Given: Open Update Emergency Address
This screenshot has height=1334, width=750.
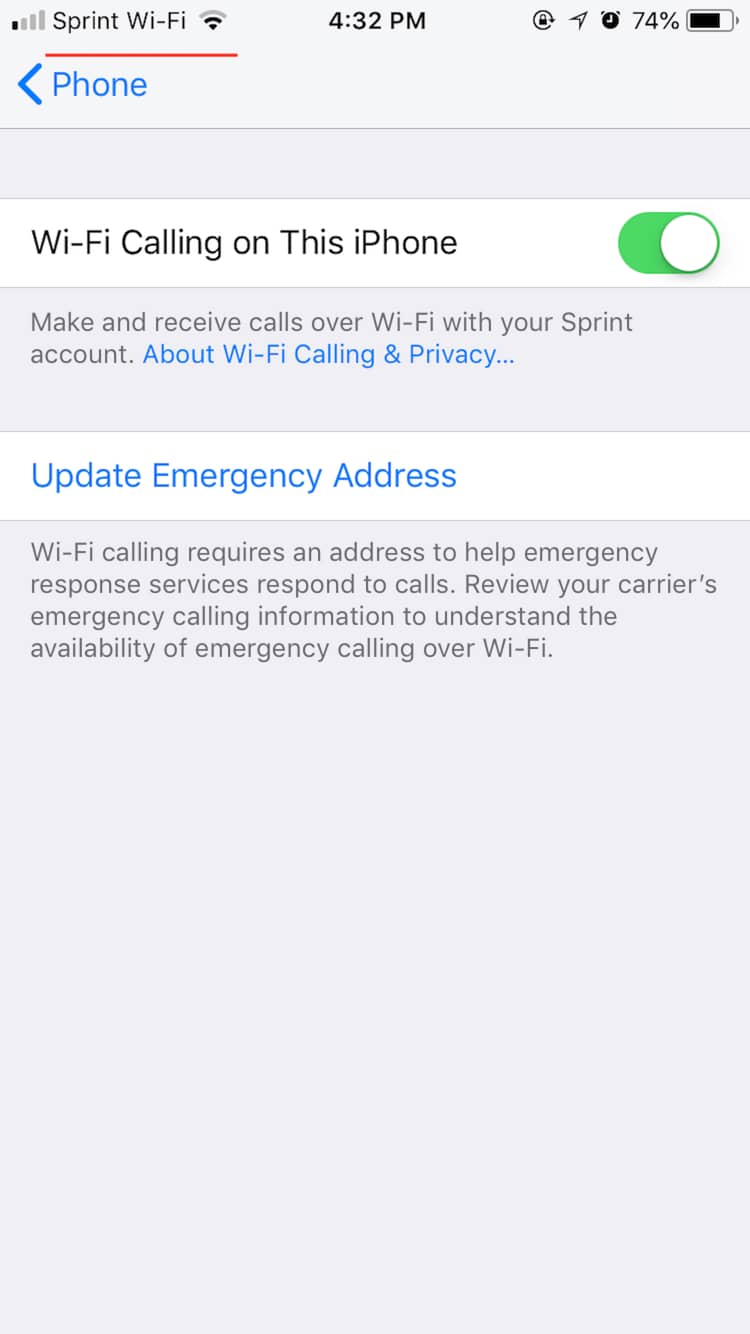Looking at the screenshot, I should click(x=244, y=475).
